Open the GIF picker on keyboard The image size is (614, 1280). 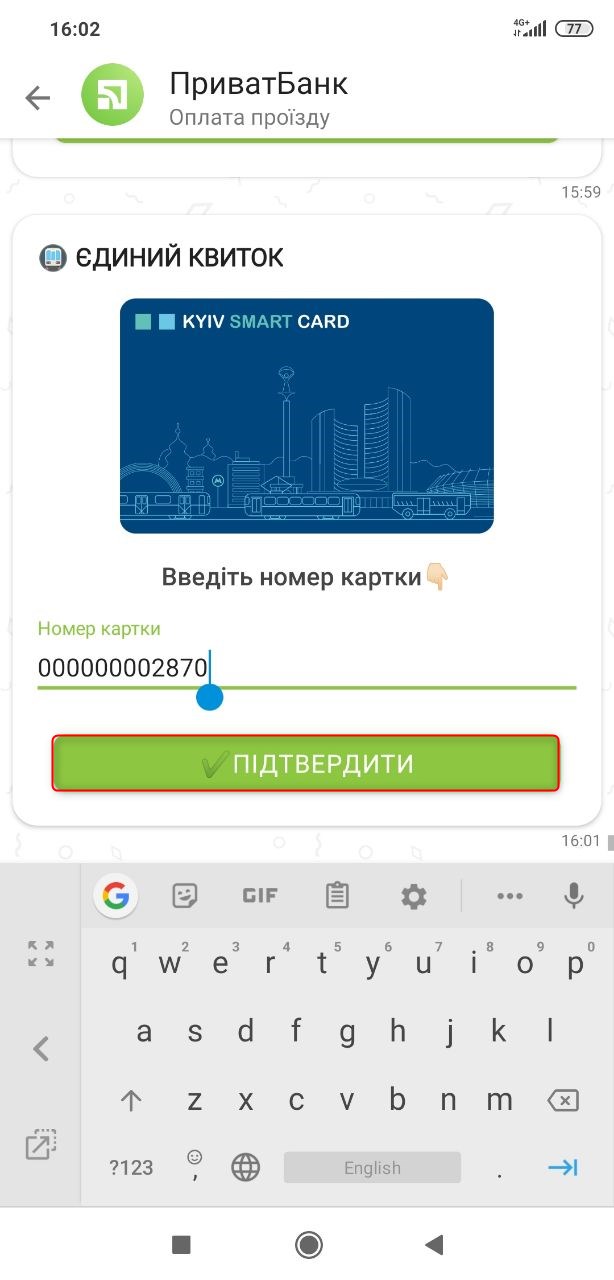(x=260, y=895)
